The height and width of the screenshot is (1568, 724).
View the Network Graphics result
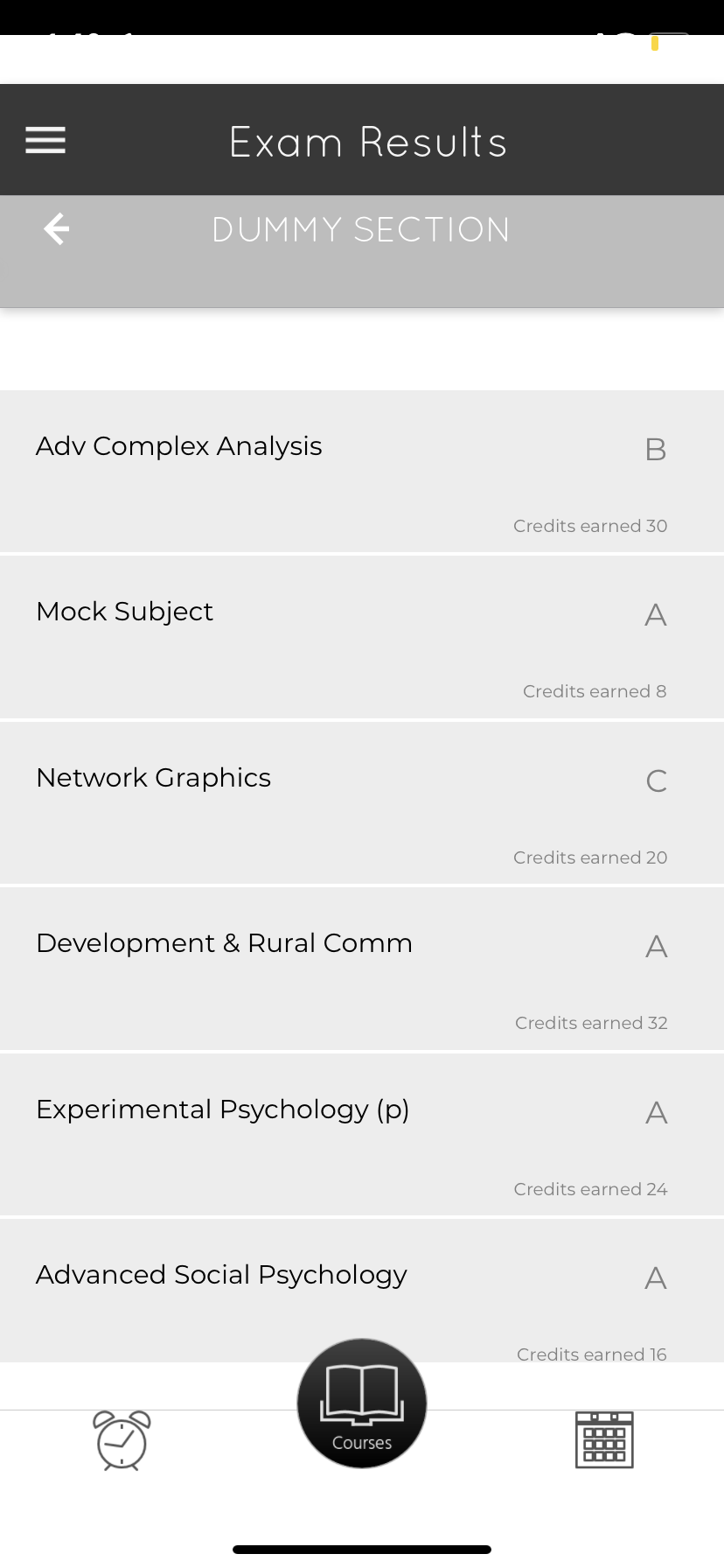coord(362,803)
